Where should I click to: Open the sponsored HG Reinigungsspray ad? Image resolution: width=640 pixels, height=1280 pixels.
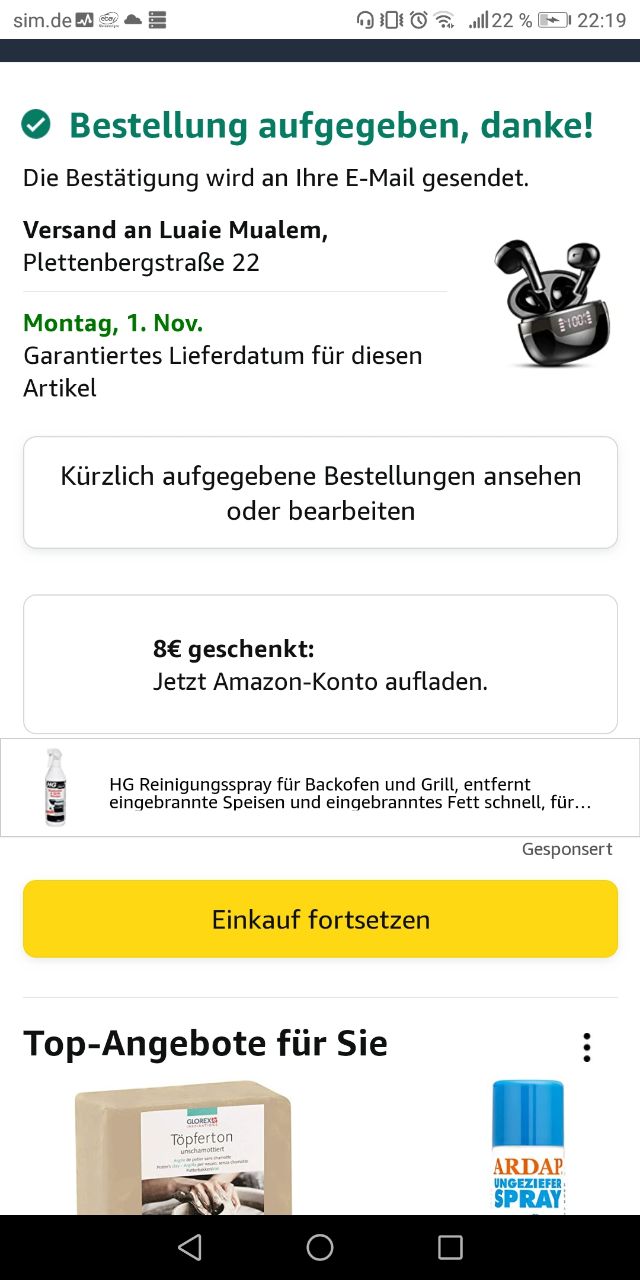coord(320,792)
